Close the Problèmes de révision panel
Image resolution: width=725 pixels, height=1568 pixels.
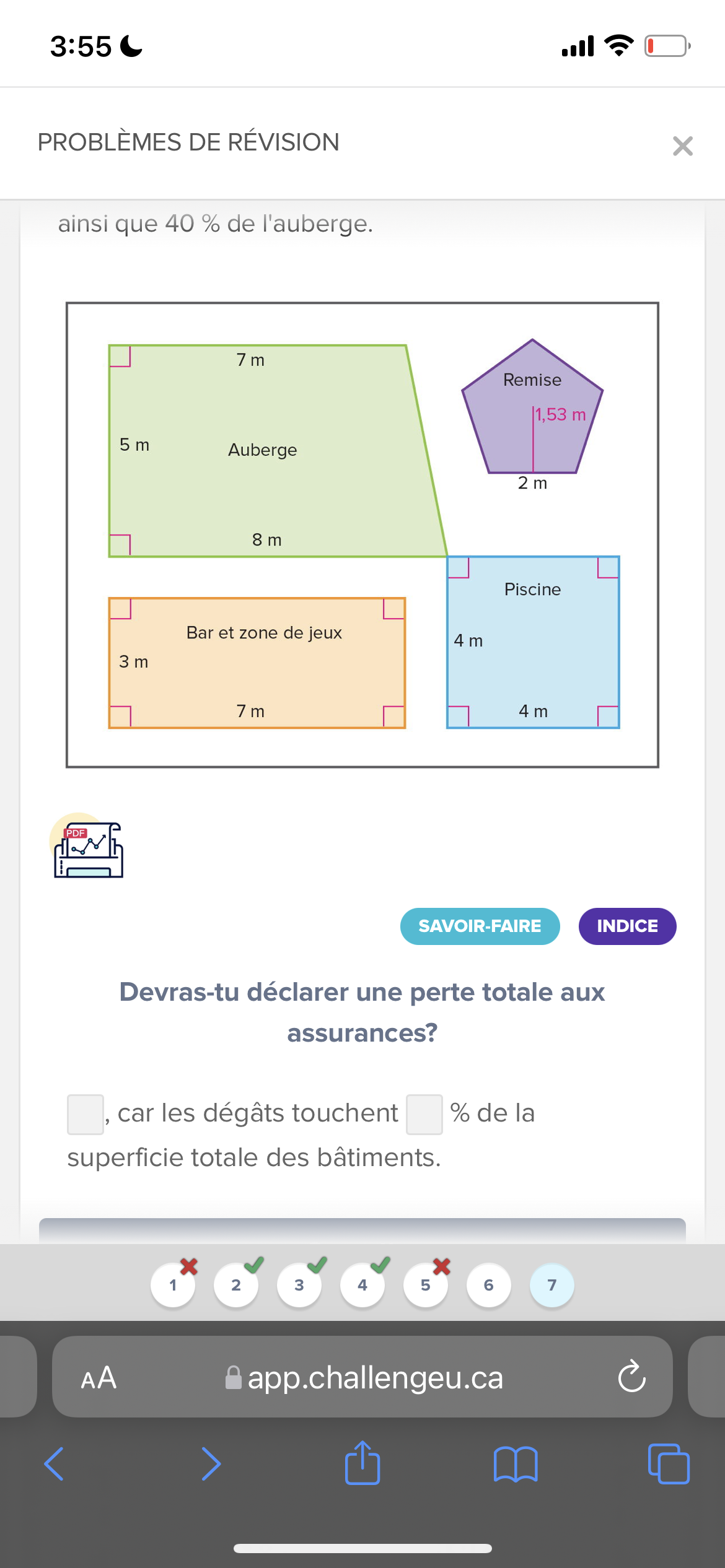click(682, 146)
